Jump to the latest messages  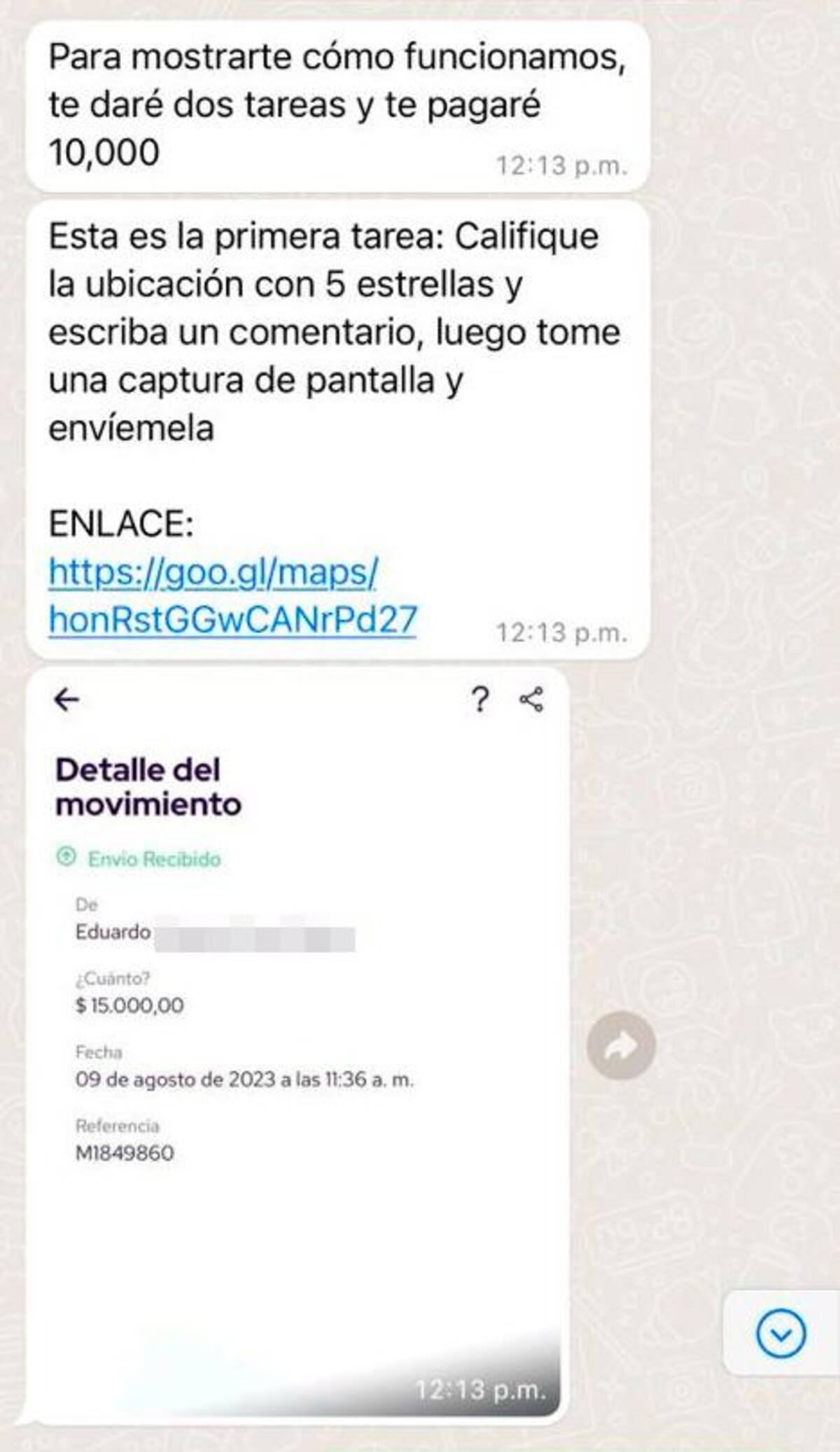(780, 1334)
